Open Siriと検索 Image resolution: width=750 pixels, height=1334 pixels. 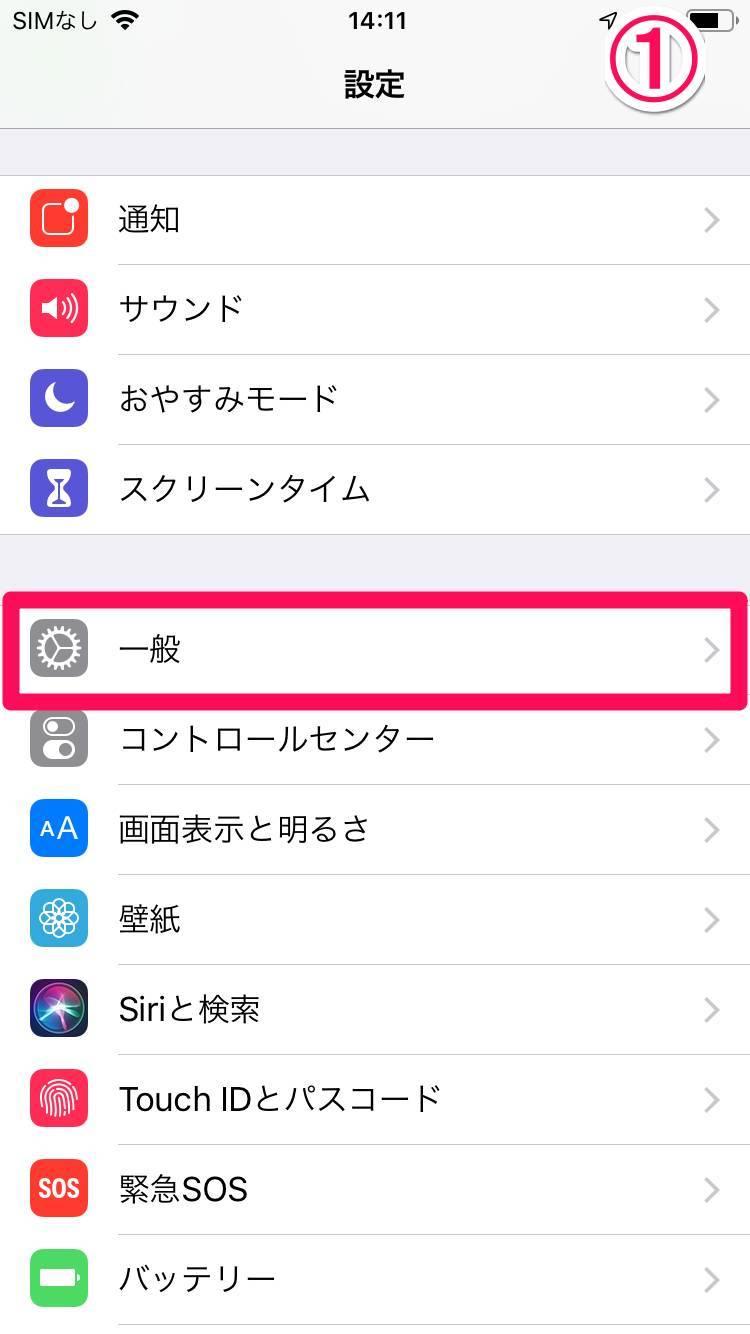(x=375, y=1009)
